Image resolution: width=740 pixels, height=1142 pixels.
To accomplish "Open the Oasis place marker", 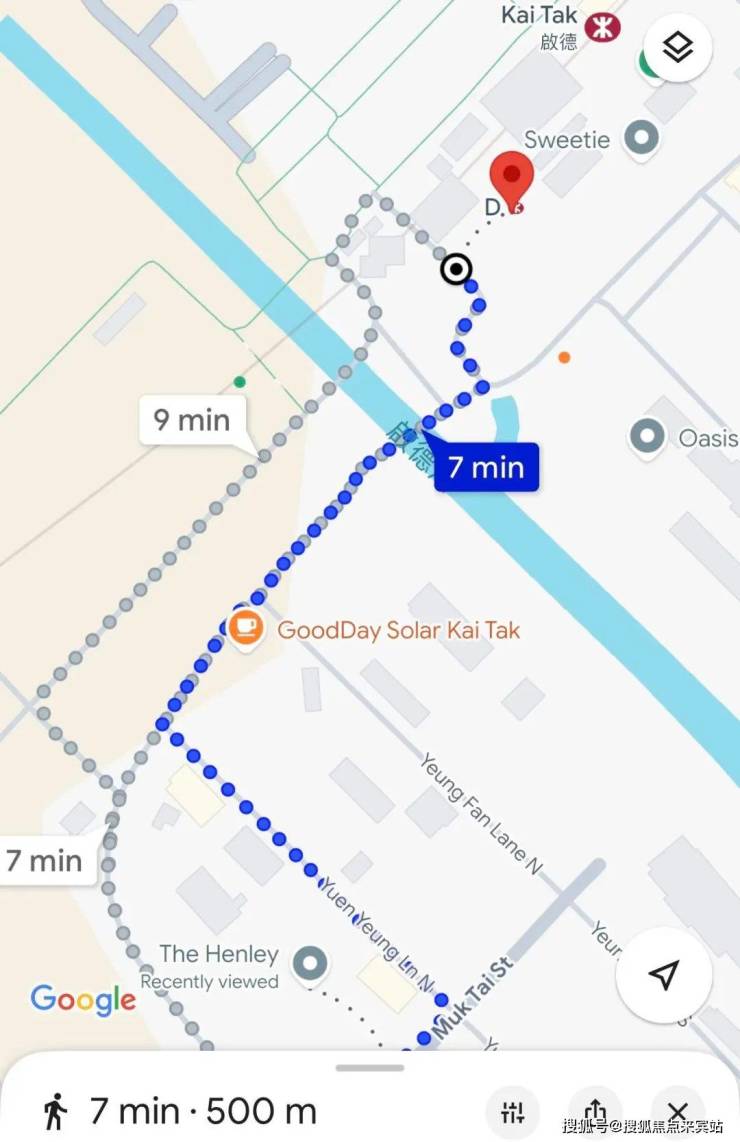I will coord(647,437).
